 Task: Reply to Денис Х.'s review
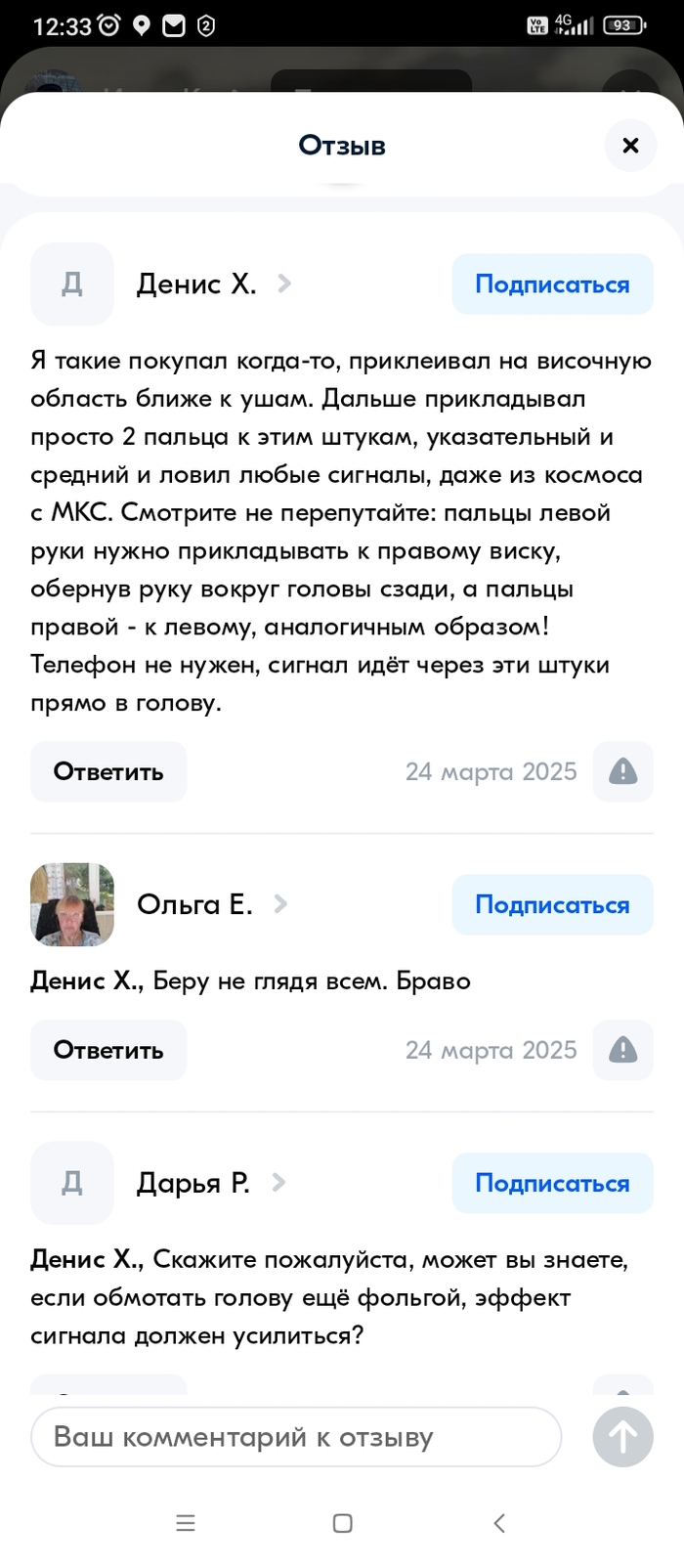tap(108, 772)
